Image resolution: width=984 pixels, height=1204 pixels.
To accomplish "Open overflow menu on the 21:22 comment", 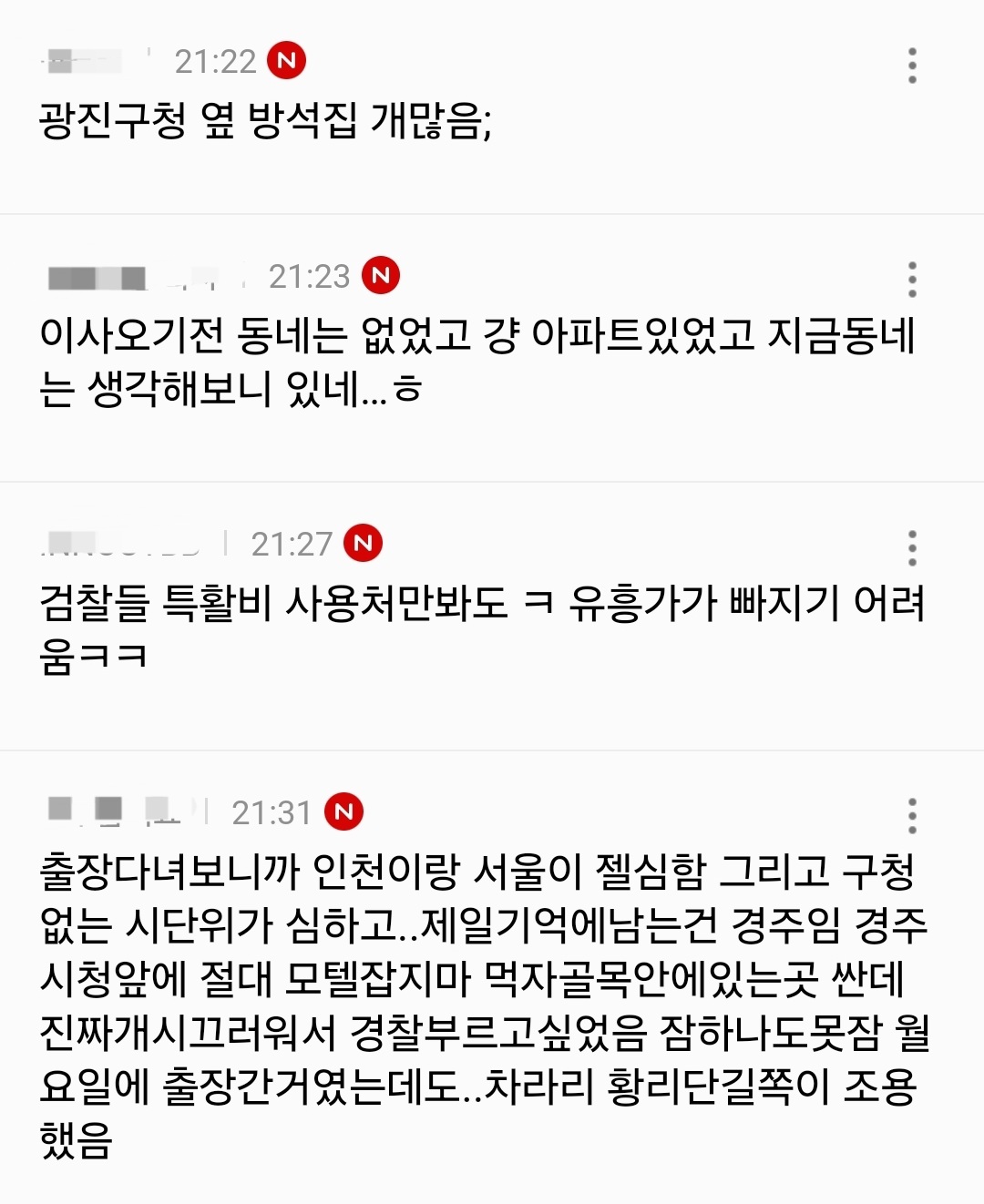I will pyautogui.click(x=911, y=66).
